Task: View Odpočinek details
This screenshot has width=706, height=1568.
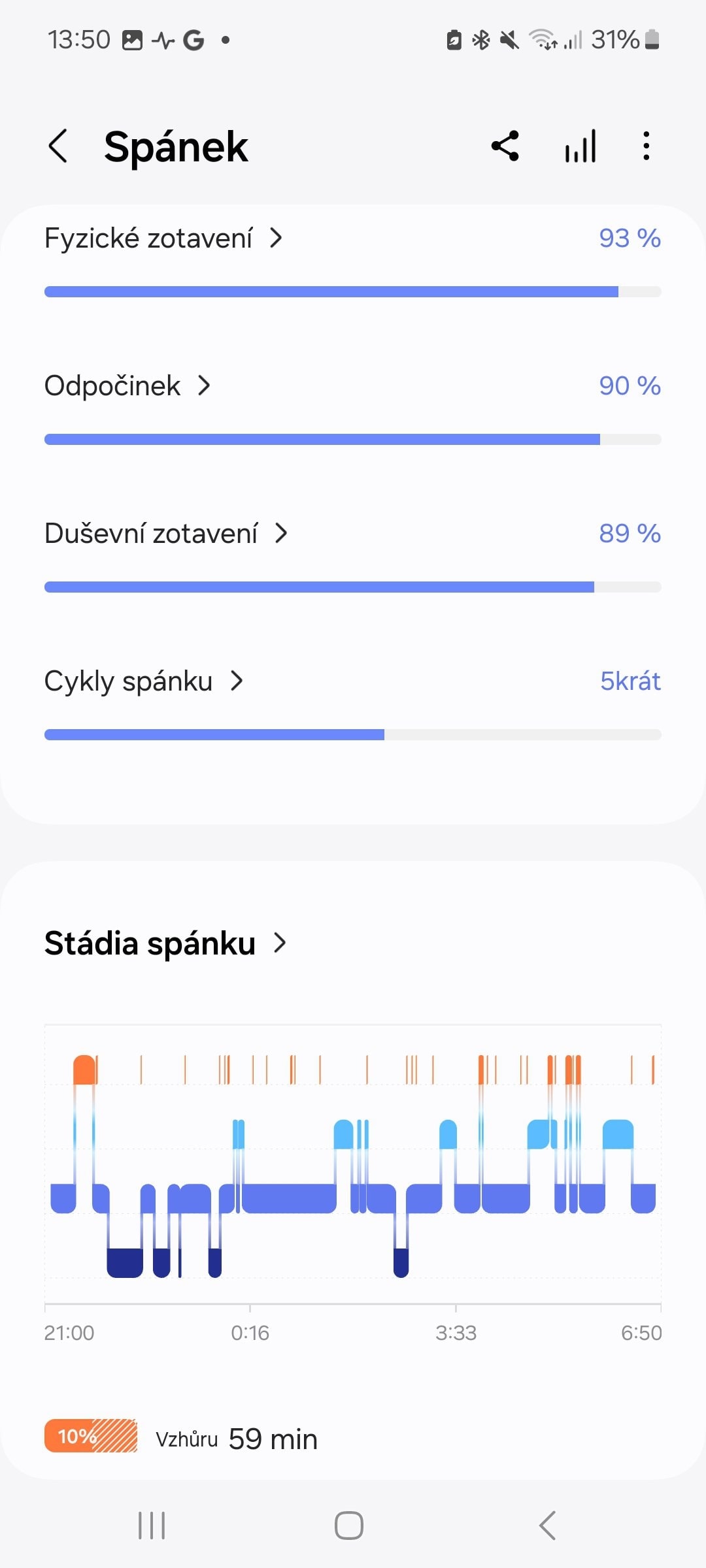Action: (x=127, y=386)
